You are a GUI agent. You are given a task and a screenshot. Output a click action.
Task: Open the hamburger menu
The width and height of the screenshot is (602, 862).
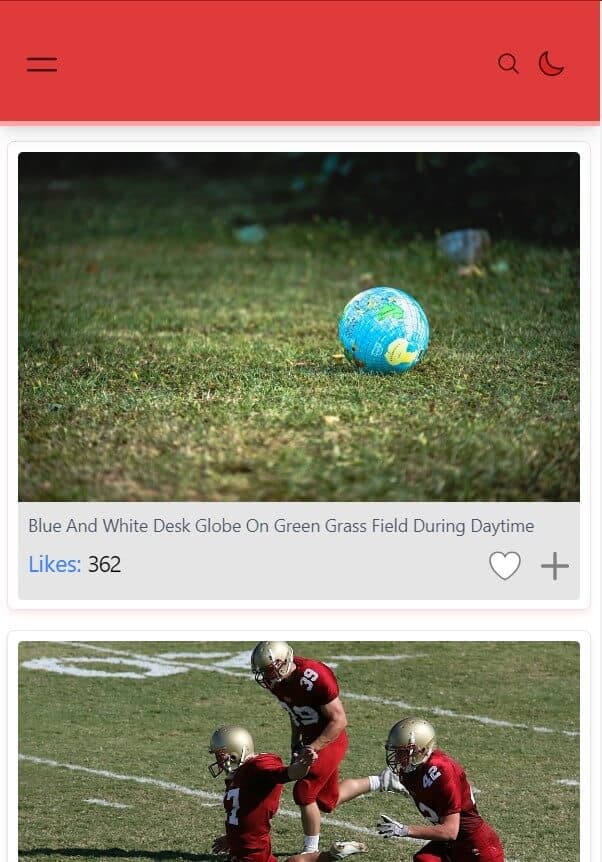point(42,65)
